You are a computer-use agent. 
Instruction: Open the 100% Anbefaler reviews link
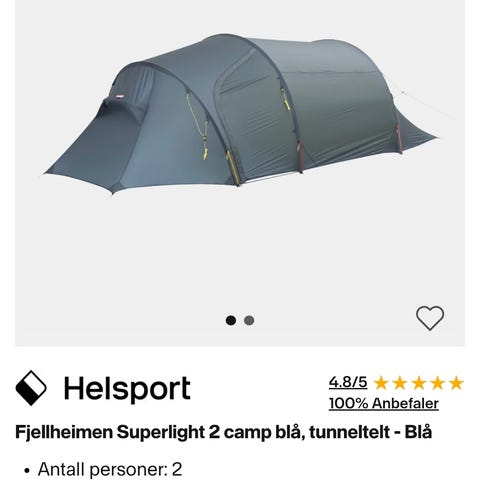(383, 403)
